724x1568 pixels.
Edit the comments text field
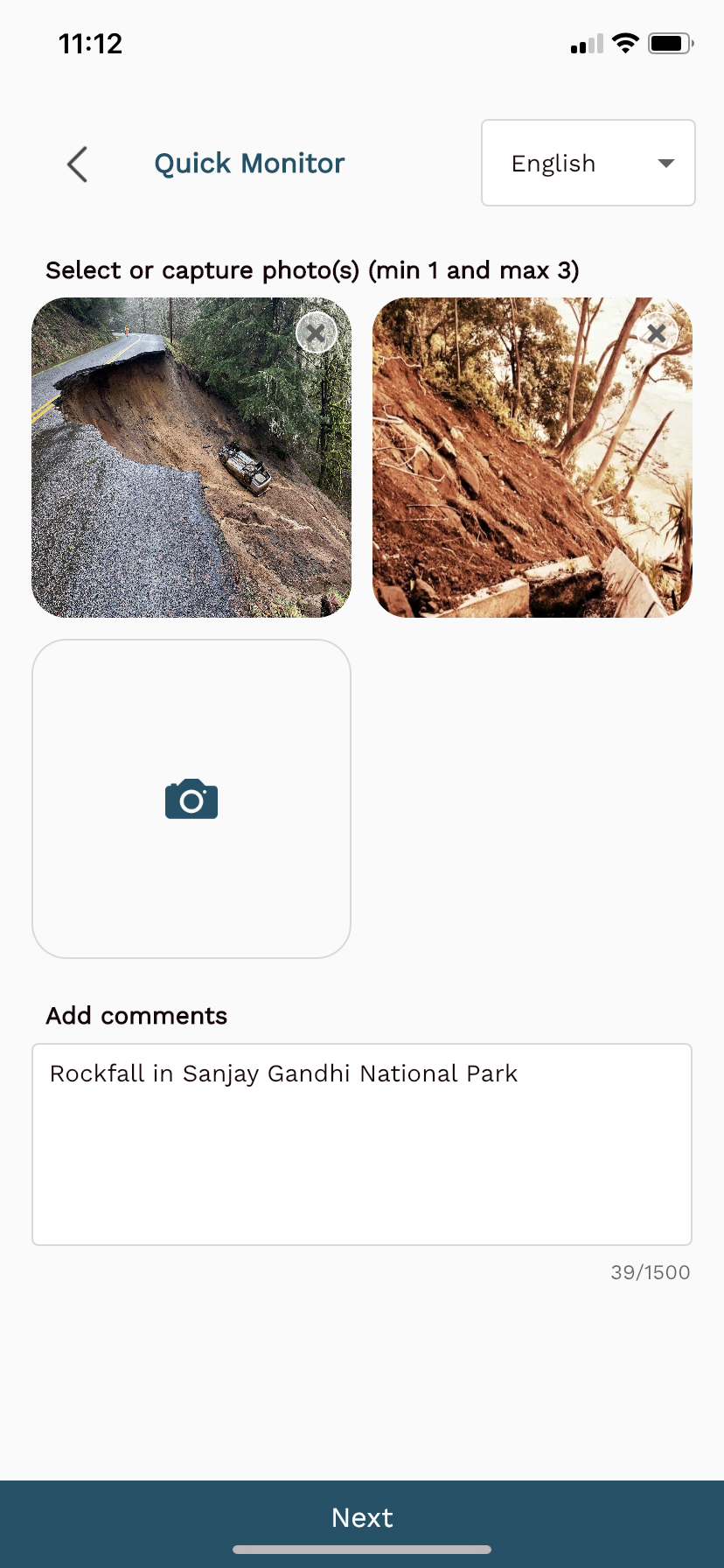[362, 1144]
